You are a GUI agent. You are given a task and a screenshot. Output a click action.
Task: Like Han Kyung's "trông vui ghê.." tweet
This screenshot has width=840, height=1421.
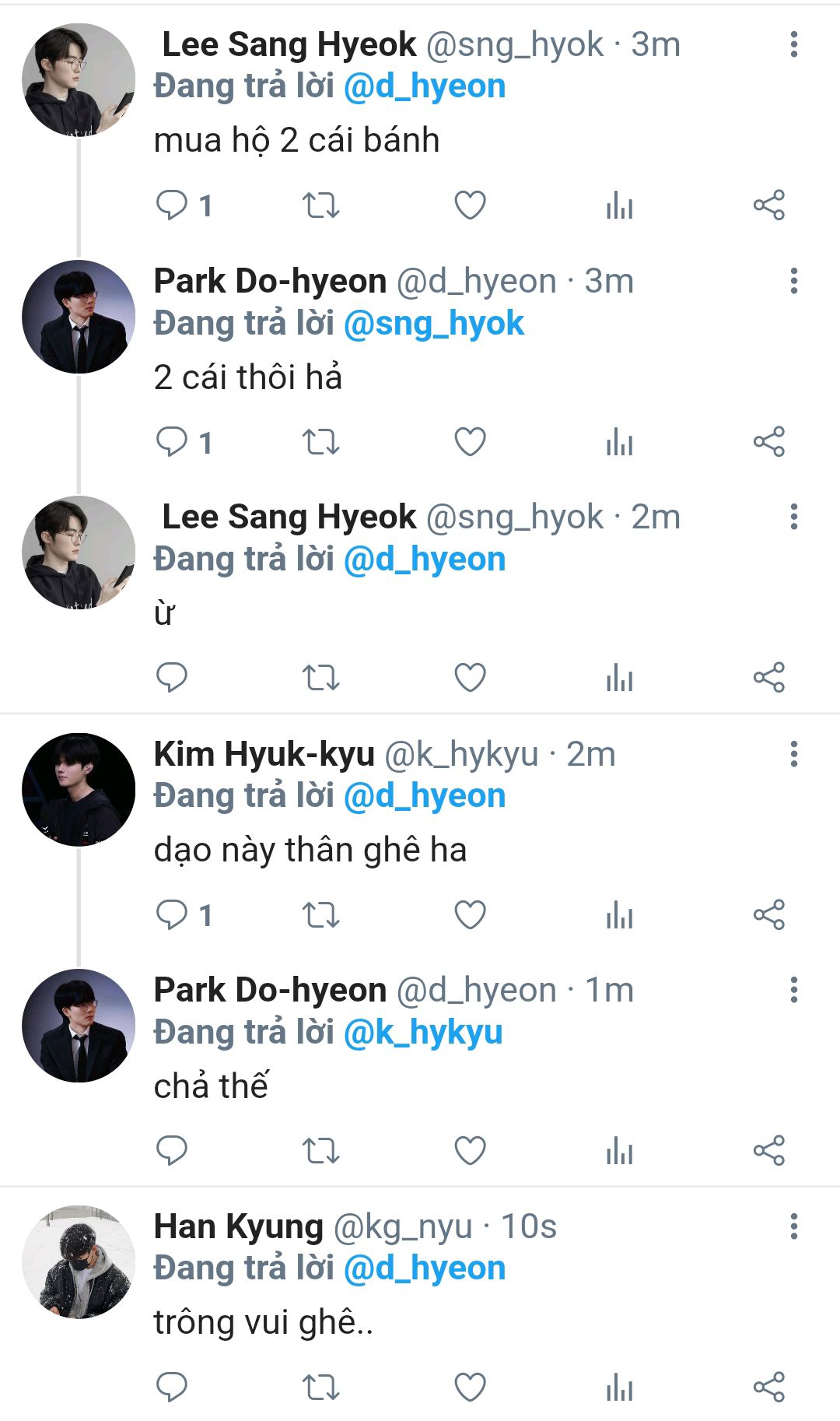(x=470, y=1387)
